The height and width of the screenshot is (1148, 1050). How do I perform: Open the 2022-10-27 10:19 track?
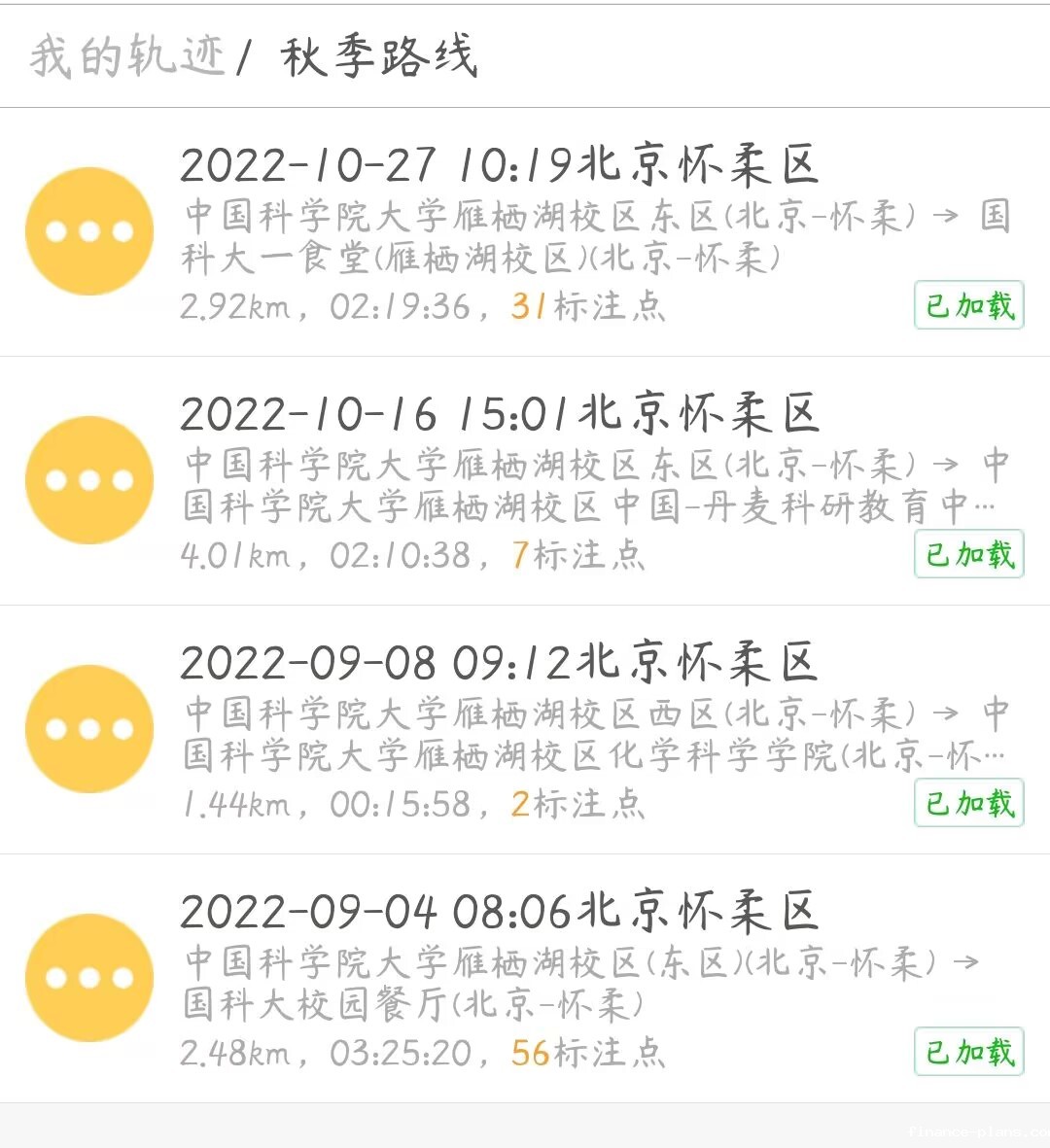(499, 165)
